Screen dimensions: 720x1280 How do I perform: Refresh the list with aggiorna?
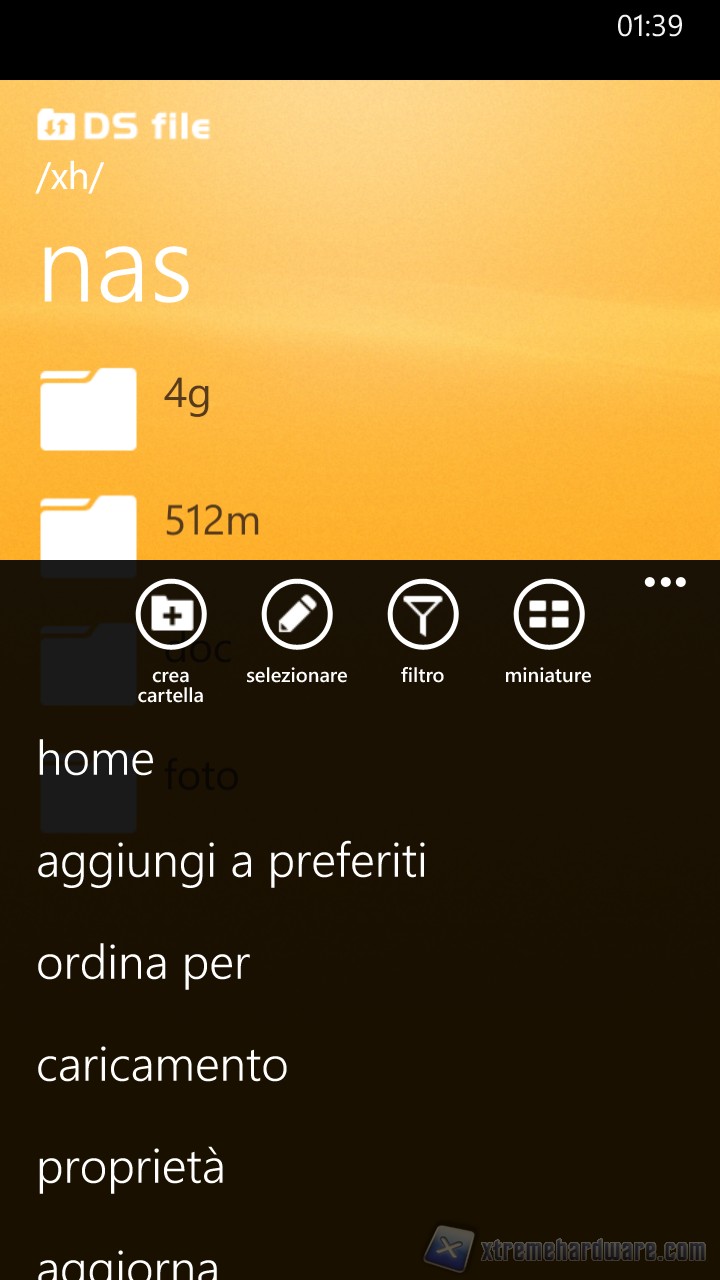tap(128, 1262)
